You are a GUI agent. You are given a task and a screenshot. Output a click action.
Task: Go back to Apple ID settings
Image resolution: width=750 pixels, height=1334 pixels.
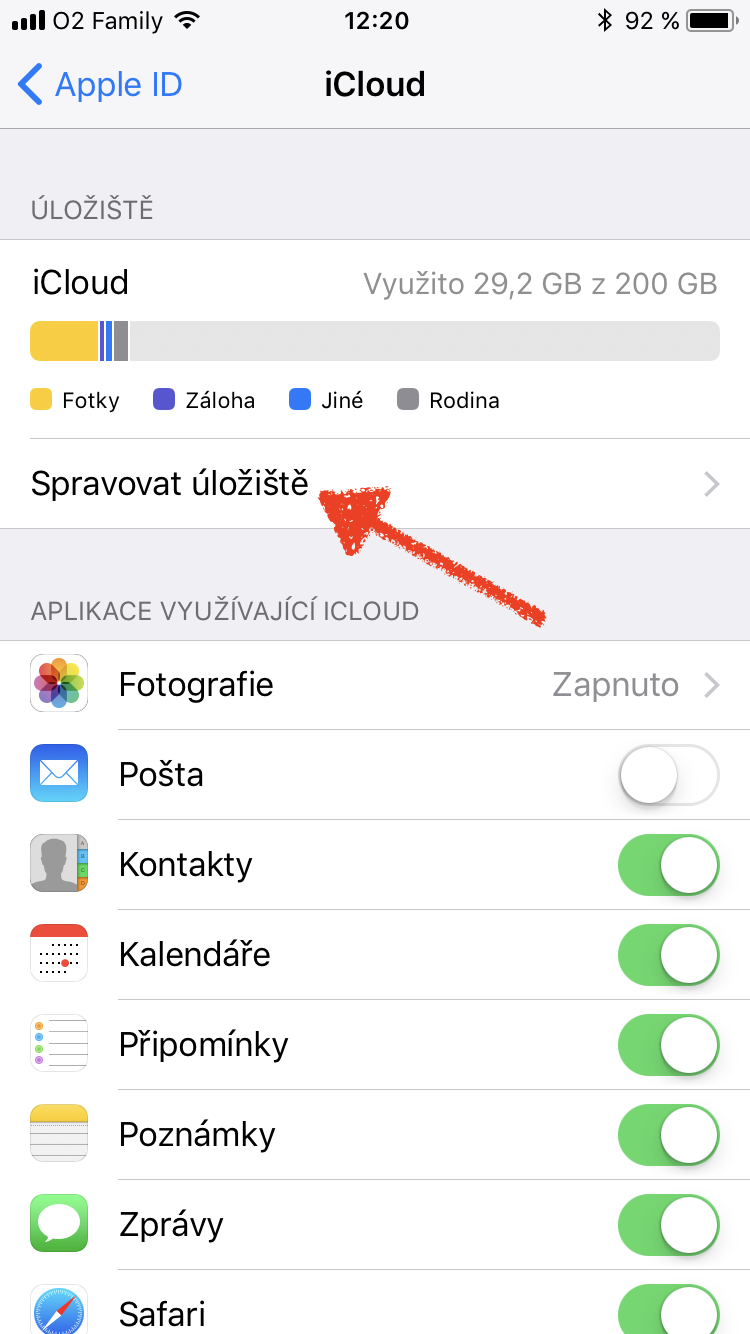click(x=100, y=85)
